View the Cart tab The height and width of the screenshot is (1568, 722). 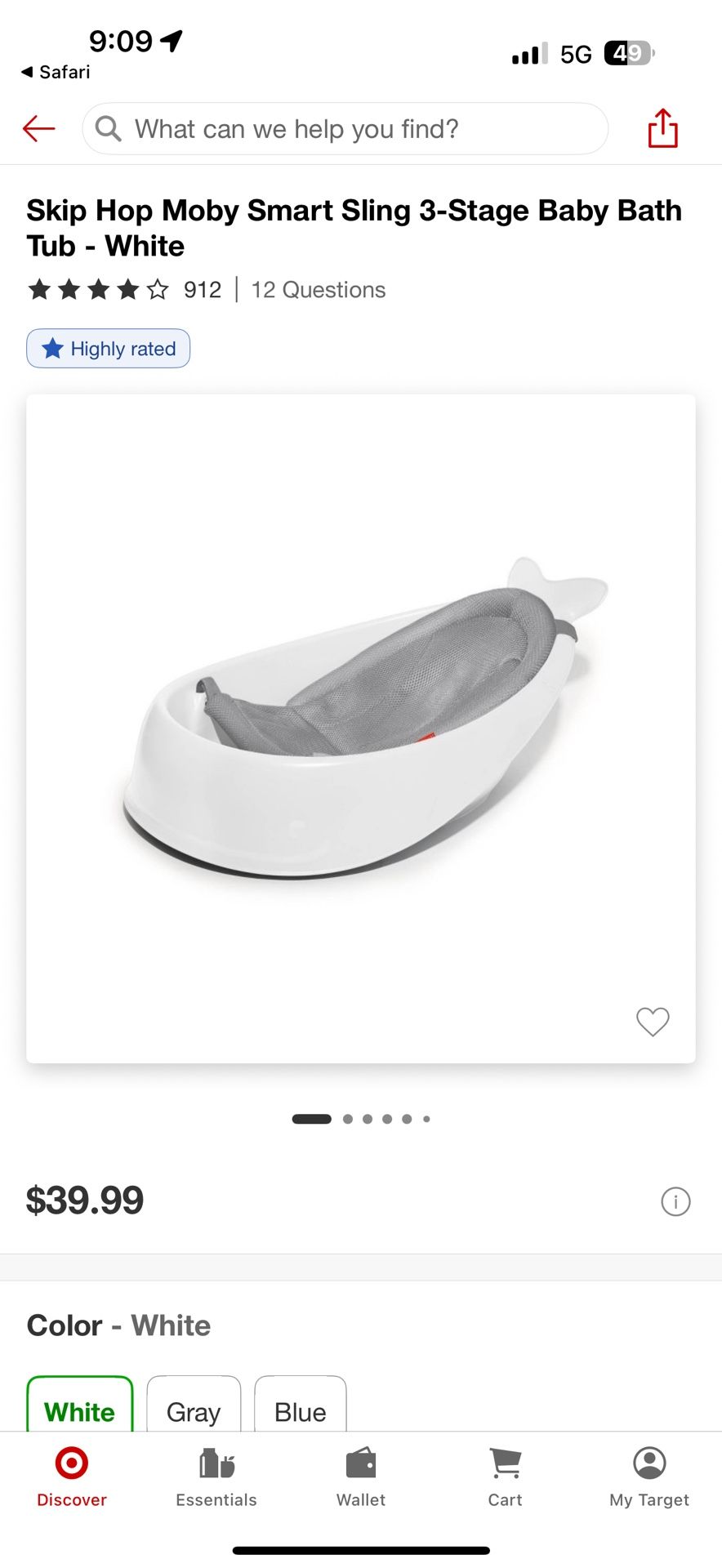coord(505,1476)
